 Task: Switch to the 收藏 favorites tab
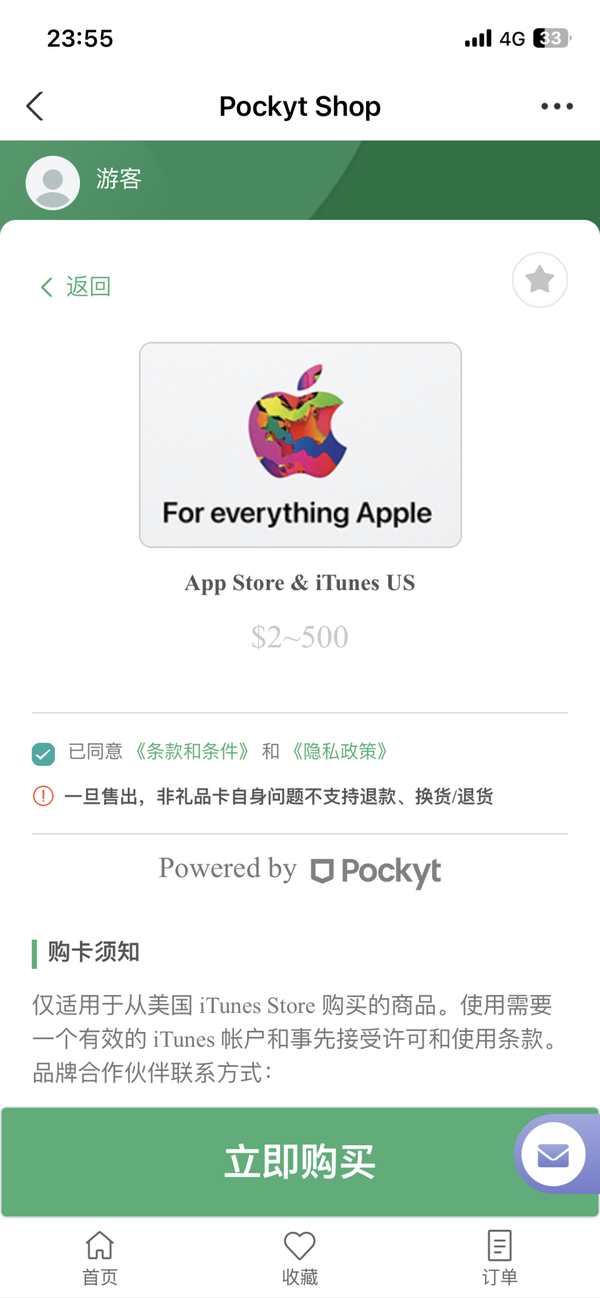[300, 1257]
